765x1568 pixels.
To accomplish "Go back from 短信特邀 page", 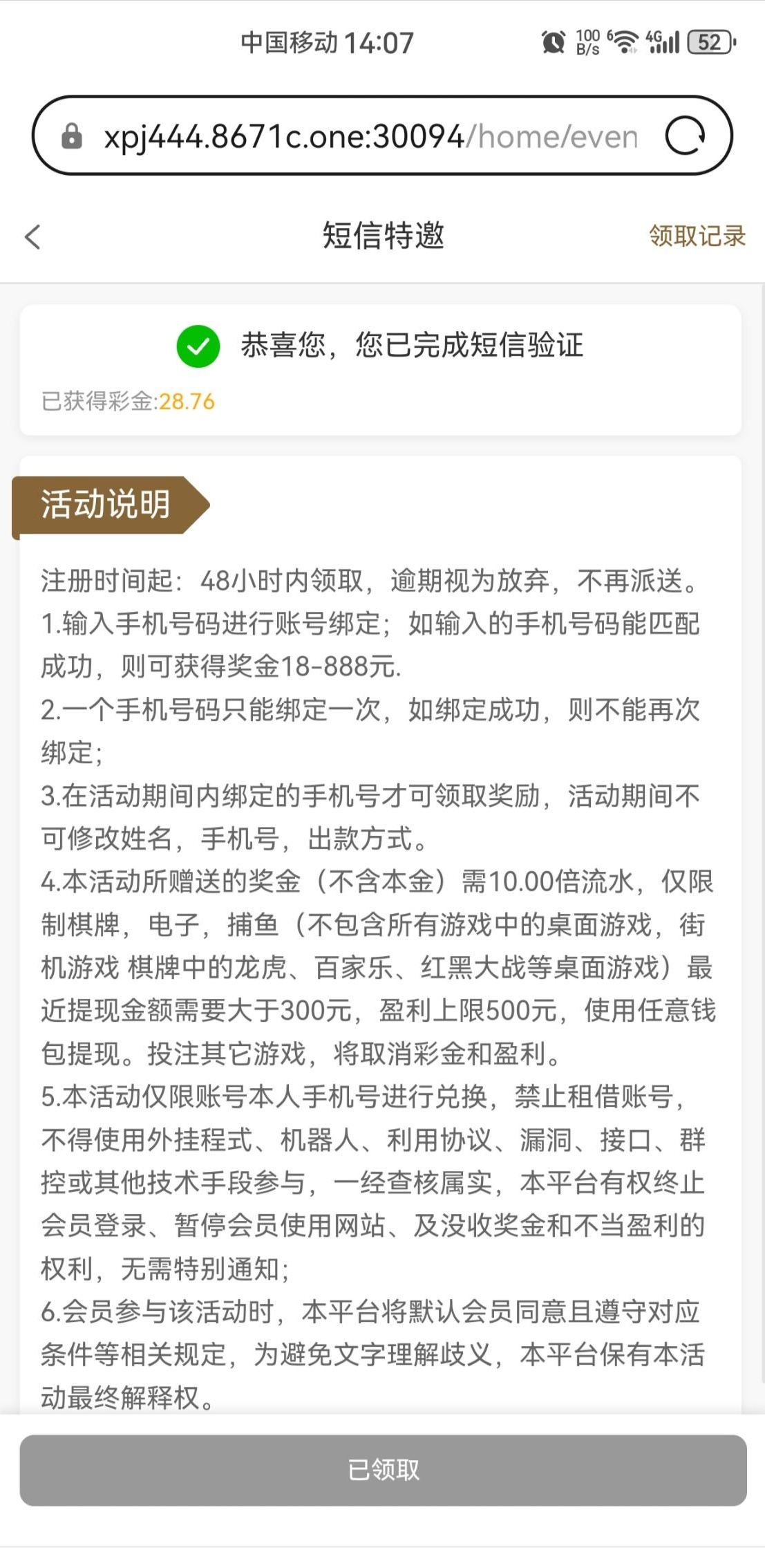I will [32, 236].
